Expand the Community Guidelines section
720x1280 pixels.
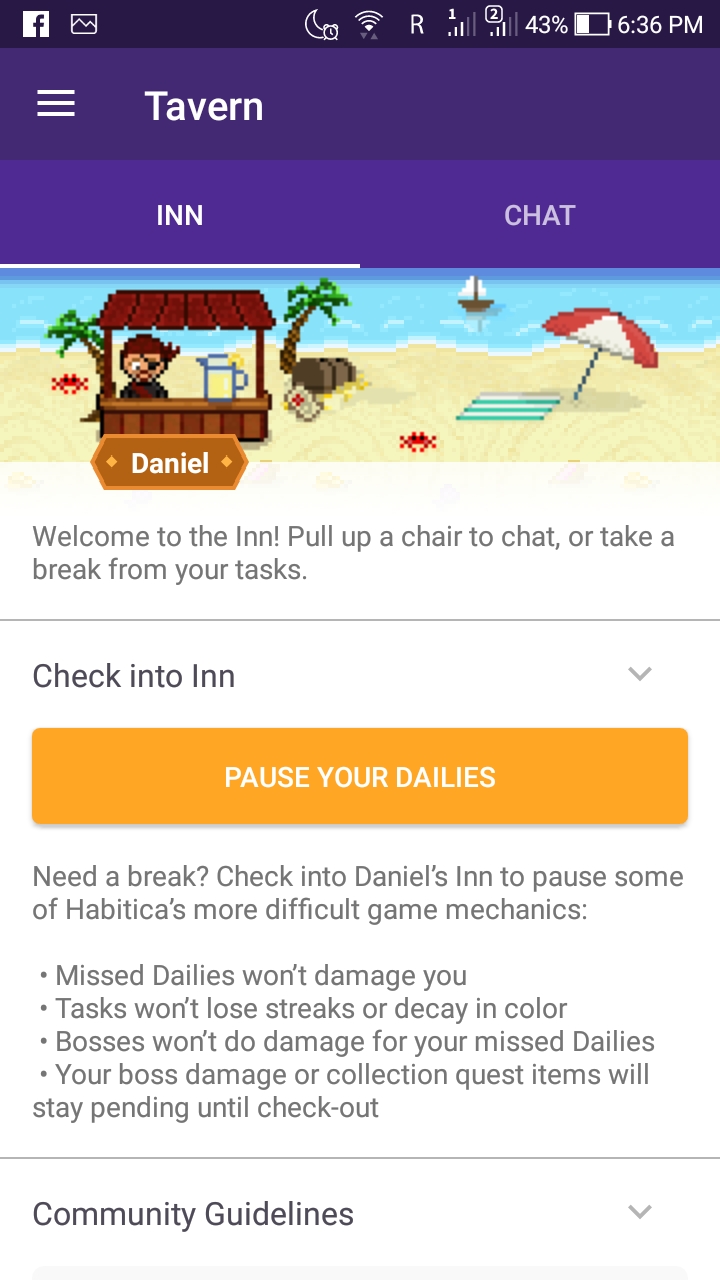639,1213
